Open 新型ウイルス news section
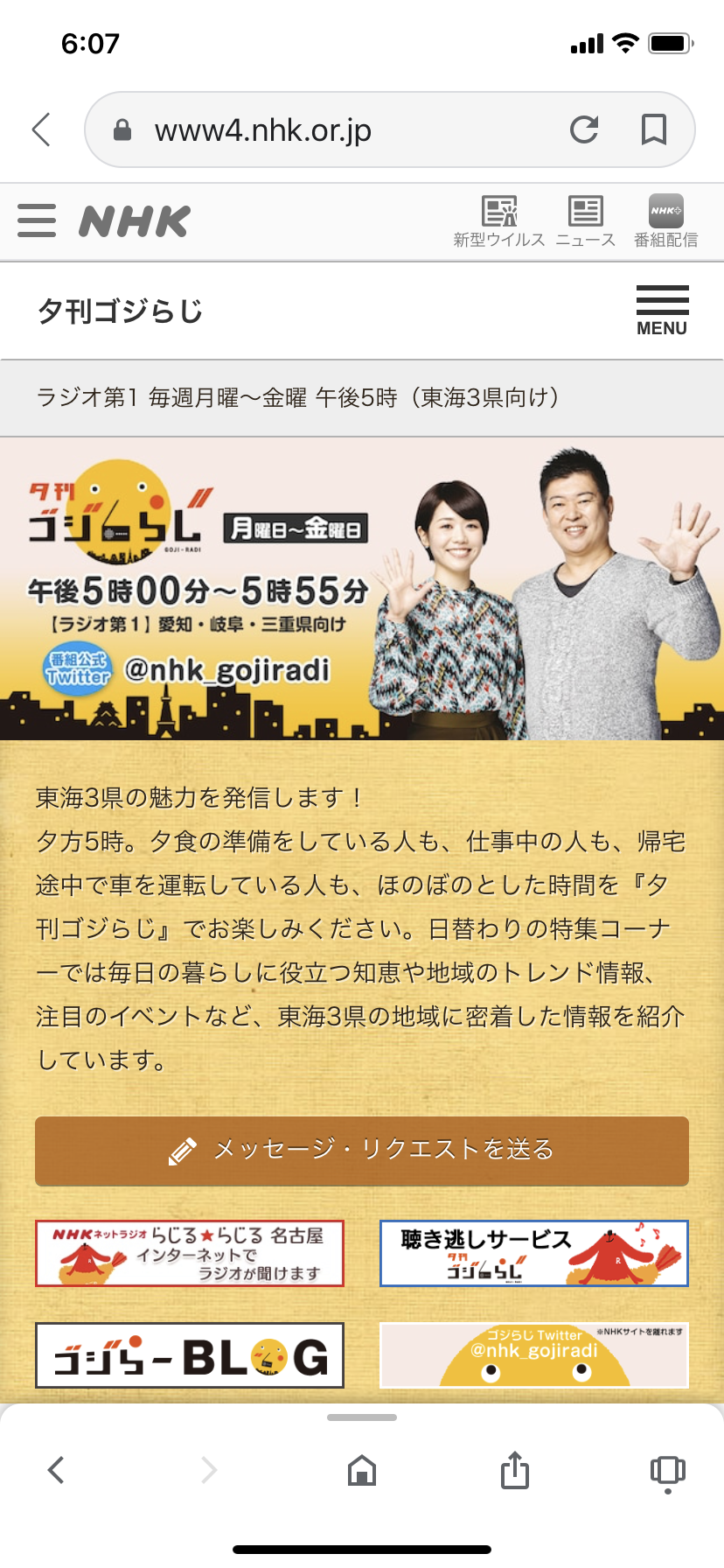 499,221
